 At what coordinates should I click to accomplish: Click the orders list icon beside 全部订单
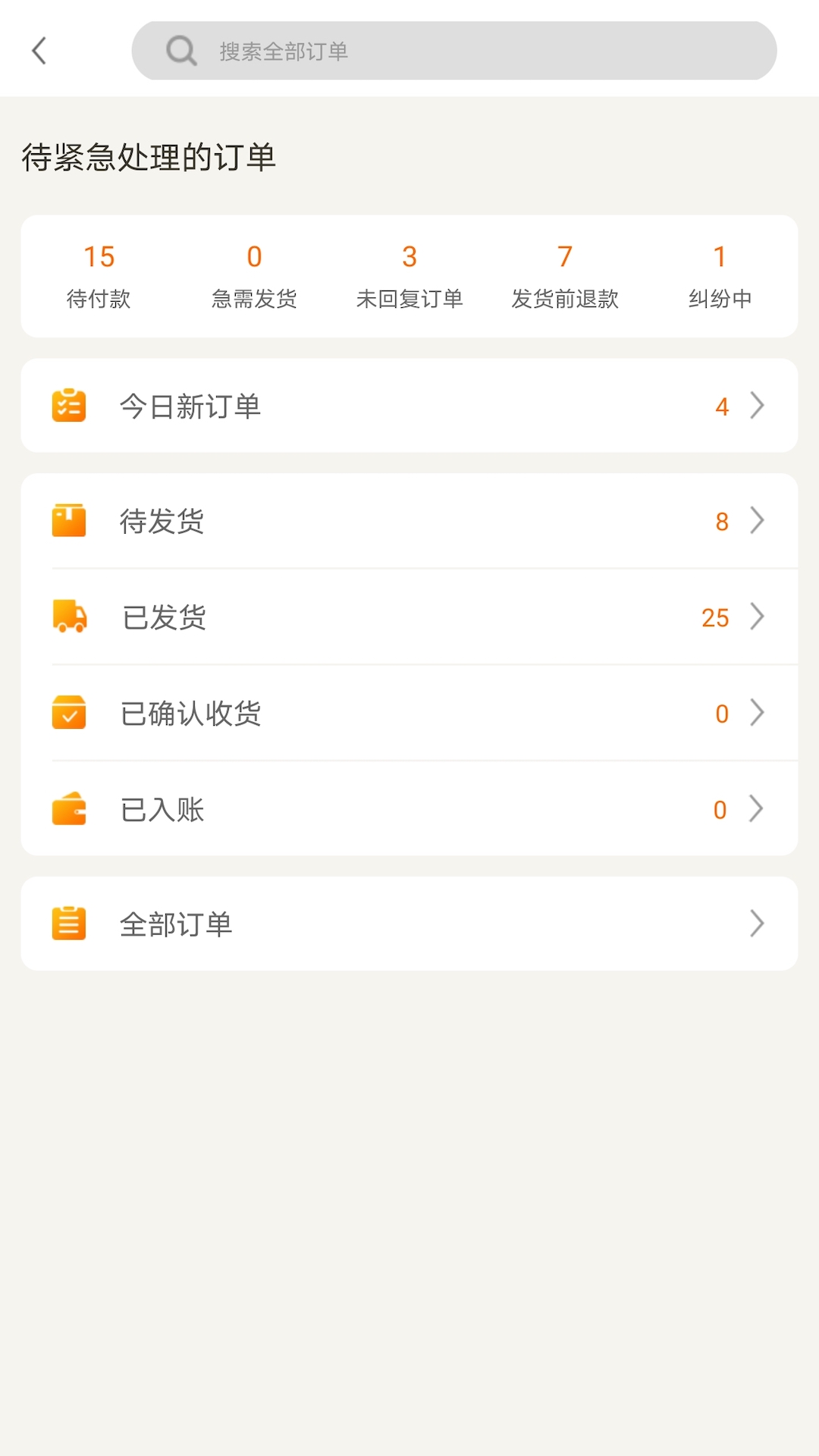69,923
